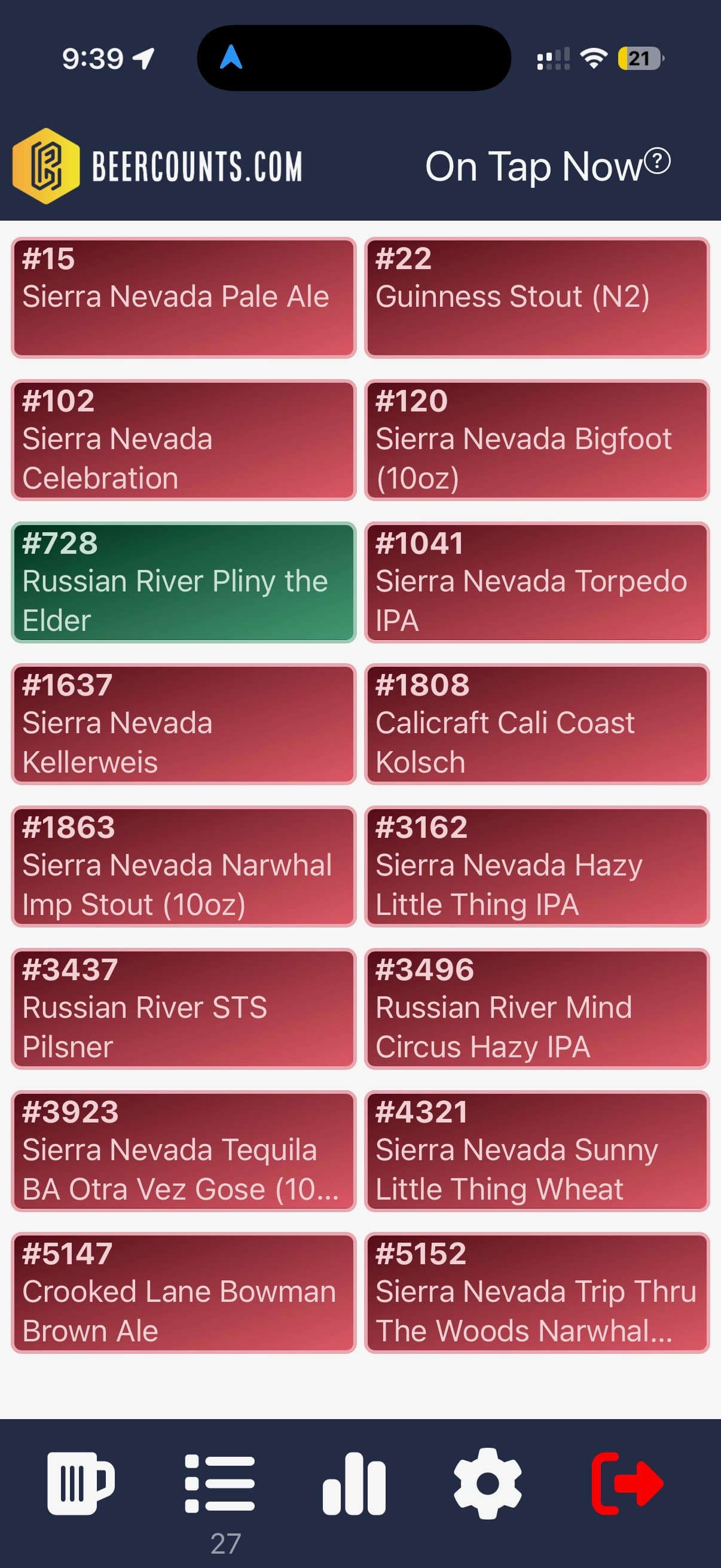The width and height of the screenshot is (721, 1568).
Task: Select the Russian River STS Pilsner card
Action: point(182,1009)
